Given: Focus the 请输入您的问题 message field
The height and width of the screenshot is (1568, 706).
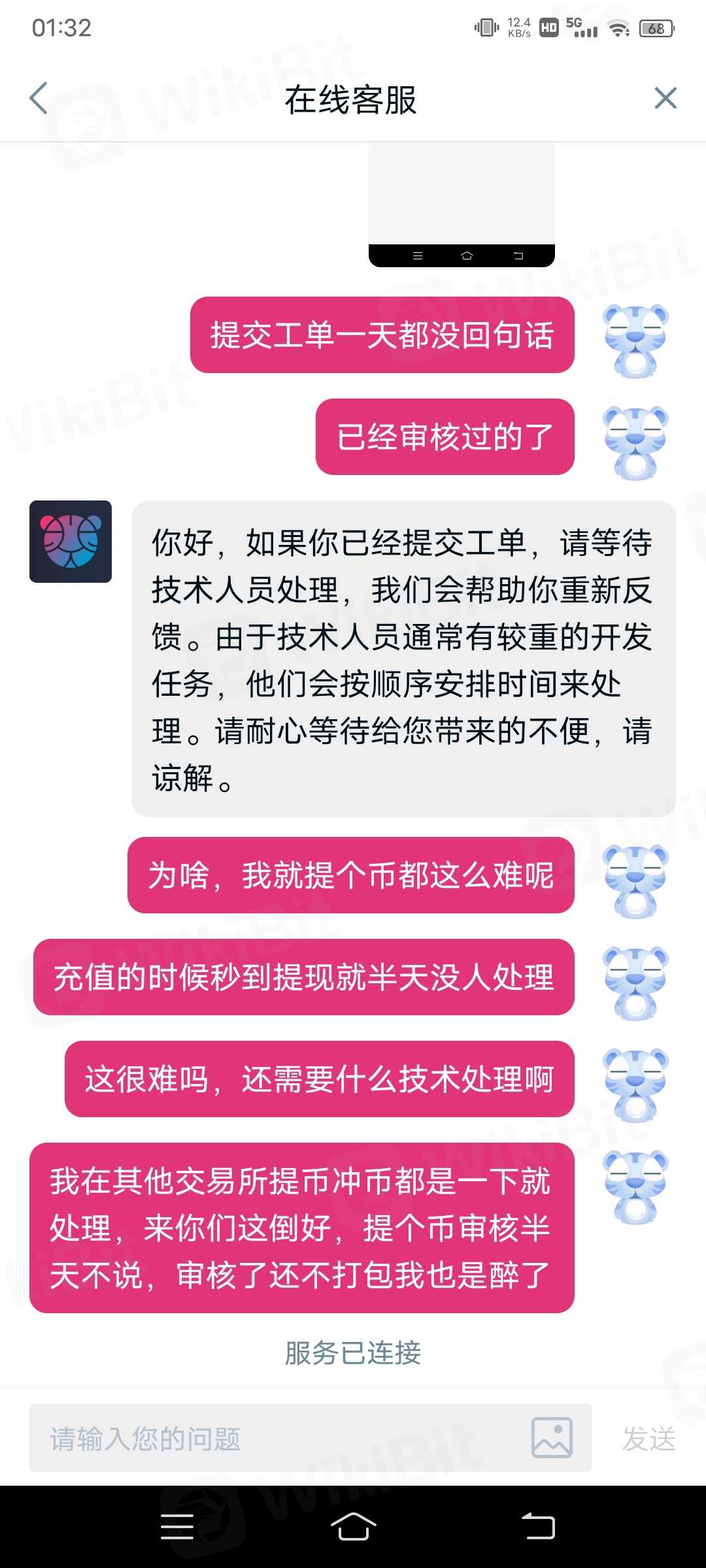Looking at the screenshot, I should tap(275, 1438).
